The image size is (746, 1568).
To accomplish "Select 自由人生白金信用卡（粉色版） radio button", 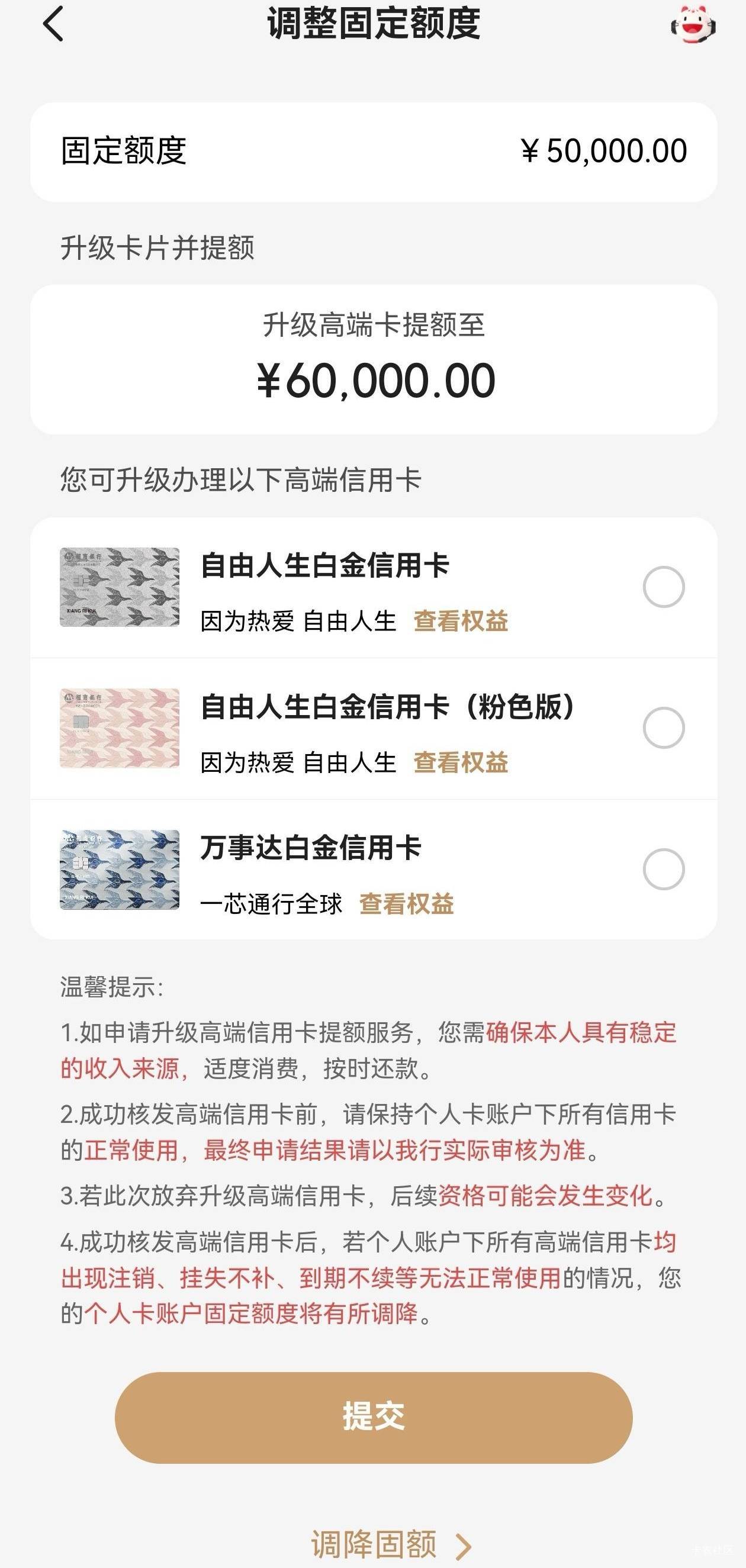I will click(663, 728).
